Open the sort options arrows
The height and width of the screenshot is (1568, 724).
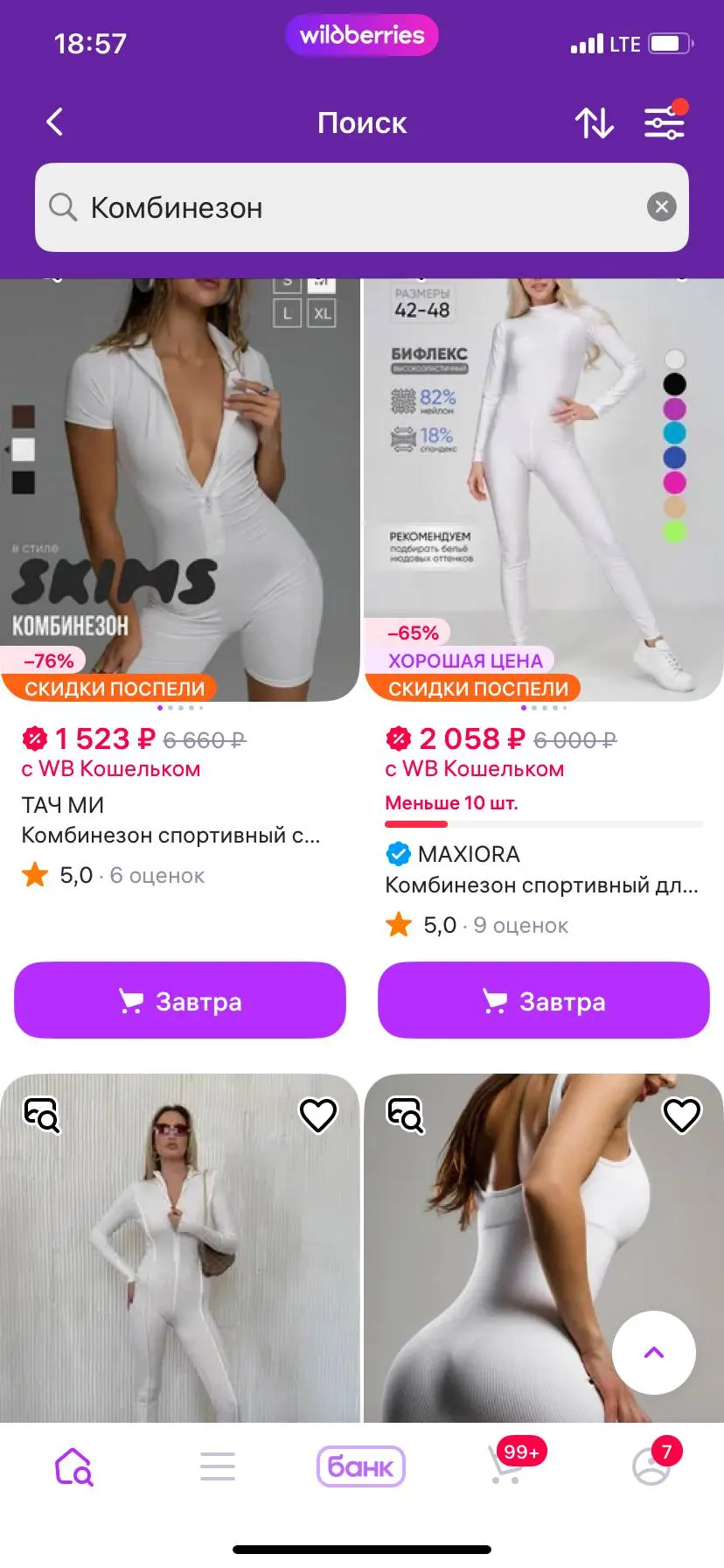tap(594, 123)
